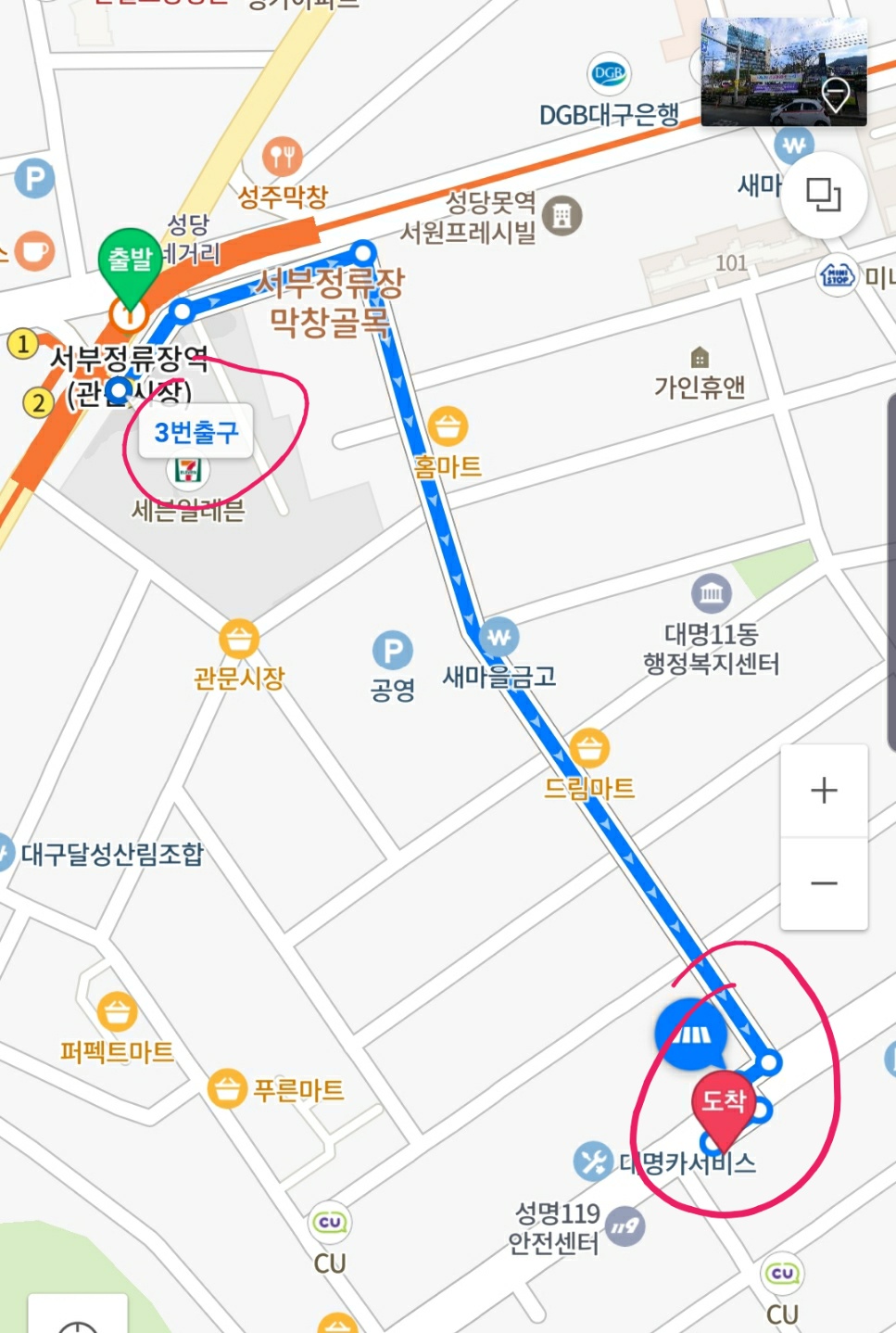This screenshot has height=1333, width=896.
Task: Select the 홈마트 store marker
Action: tap(448, 427)
